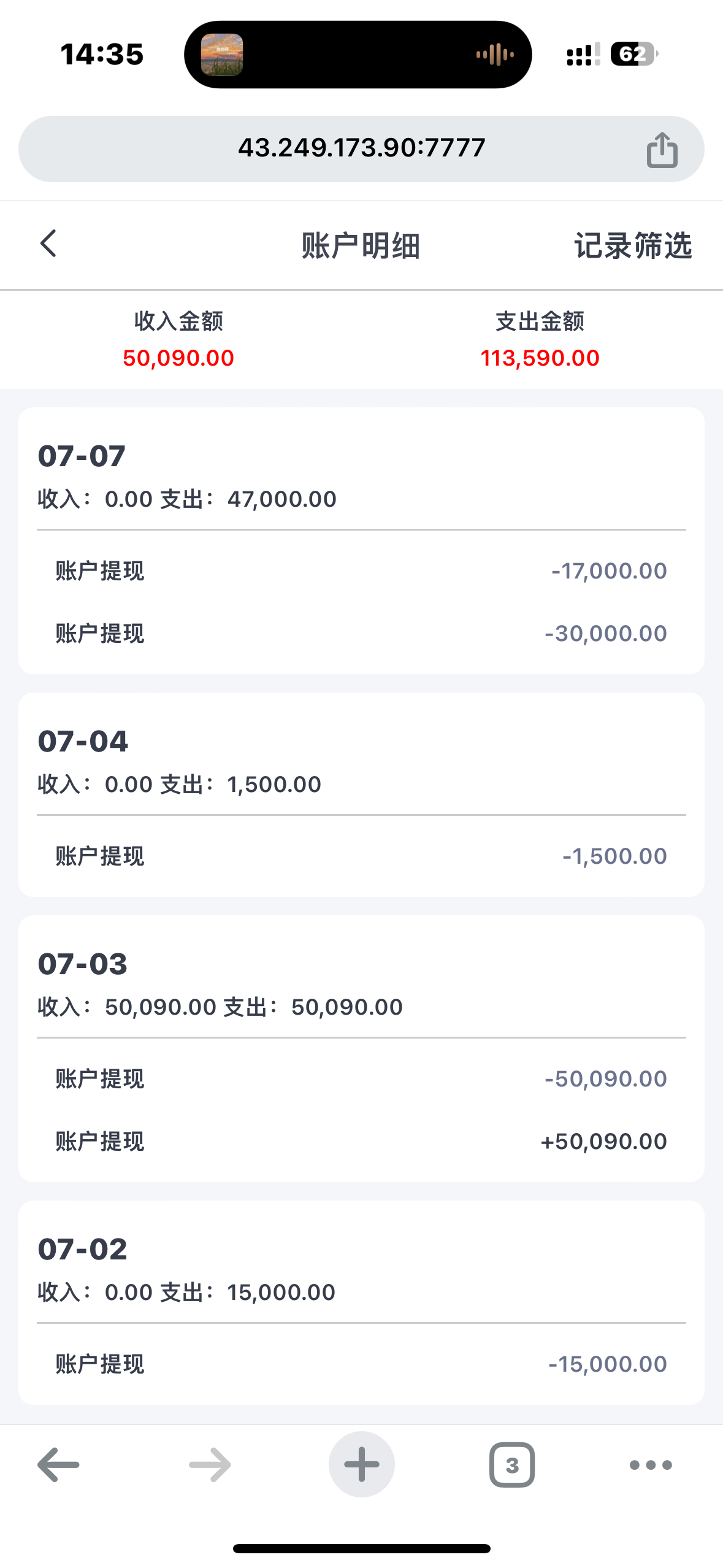Go back from the 账户明细 page
Image resolution: width=723 pixels, height=1568 pixels.
[x=48, y=244]
